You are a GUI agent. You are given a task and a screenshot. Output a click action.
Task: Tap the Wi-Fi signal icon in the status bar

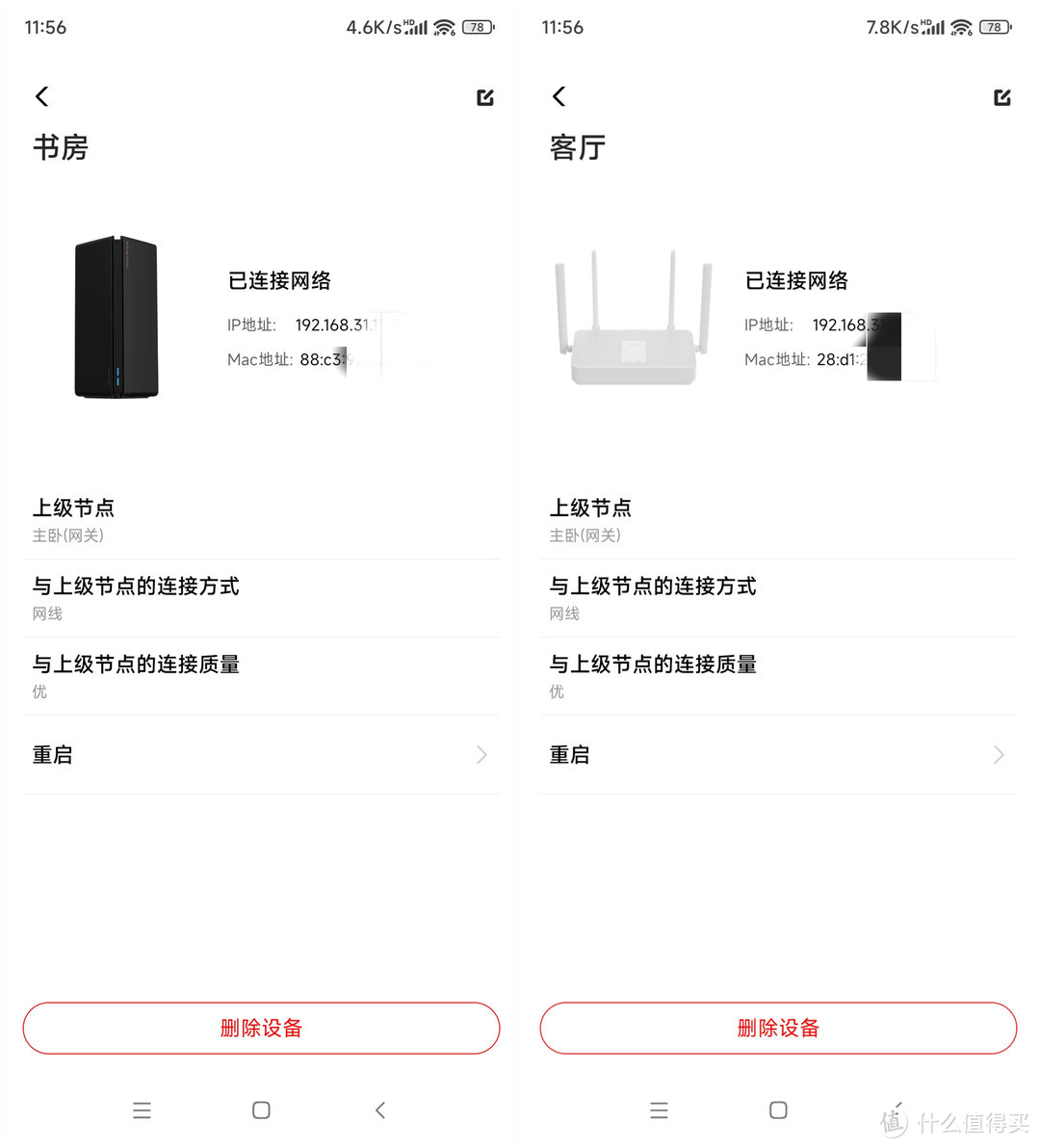pyautogui.click(x=443, y=27)
